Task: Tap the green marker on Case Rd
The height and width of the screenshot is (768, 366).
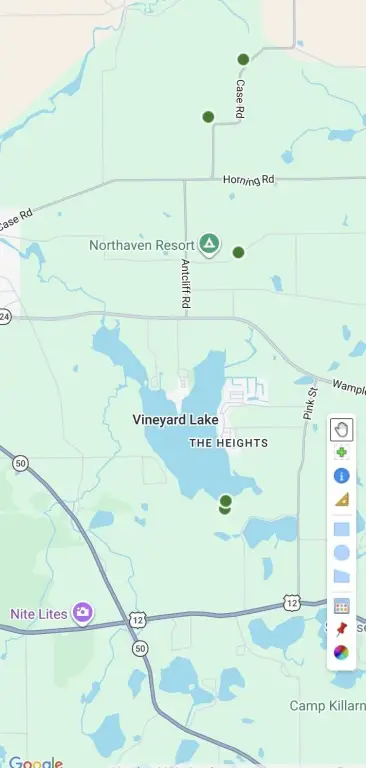Action: tap(243, 59)
